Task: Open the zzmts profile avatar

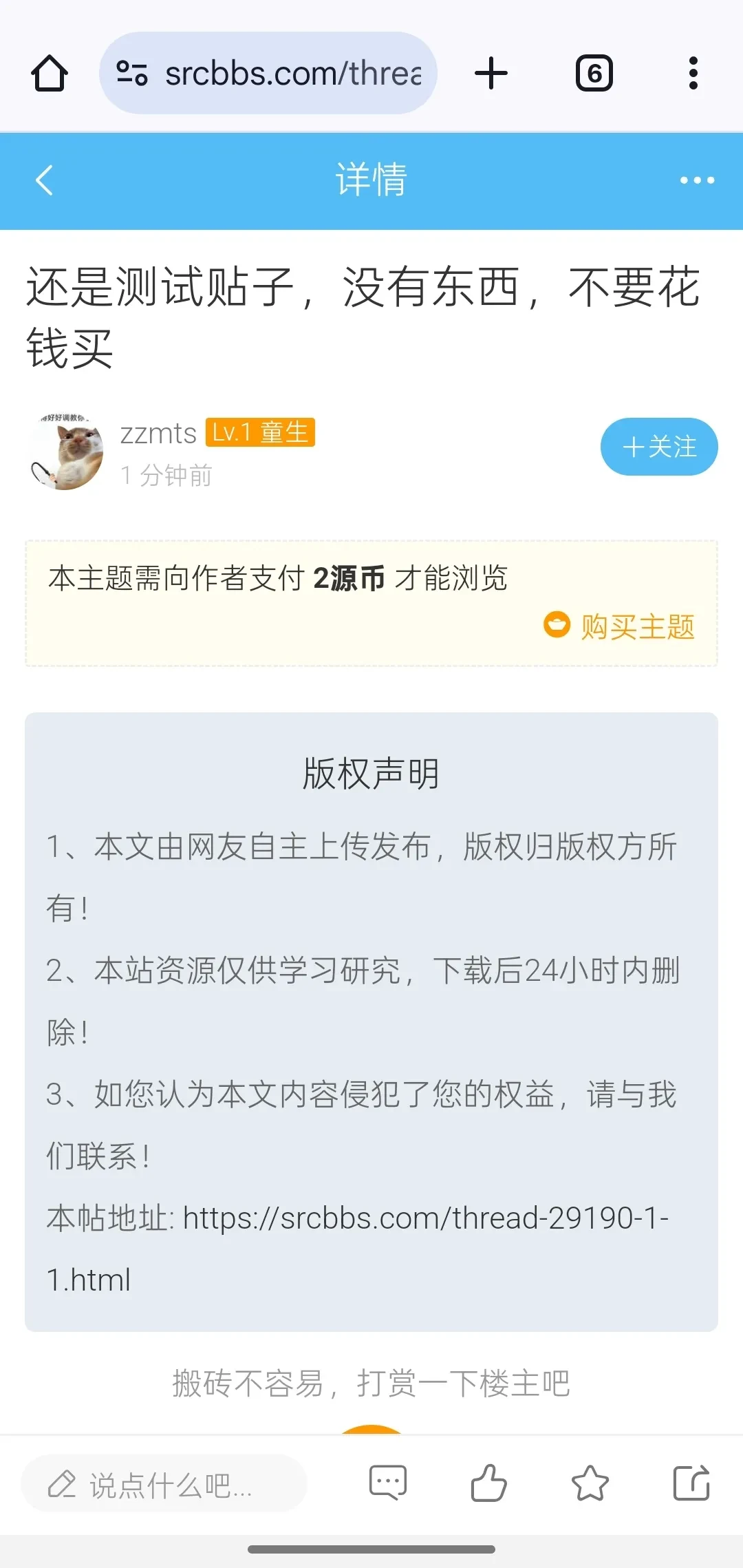Action: [66, 452]
